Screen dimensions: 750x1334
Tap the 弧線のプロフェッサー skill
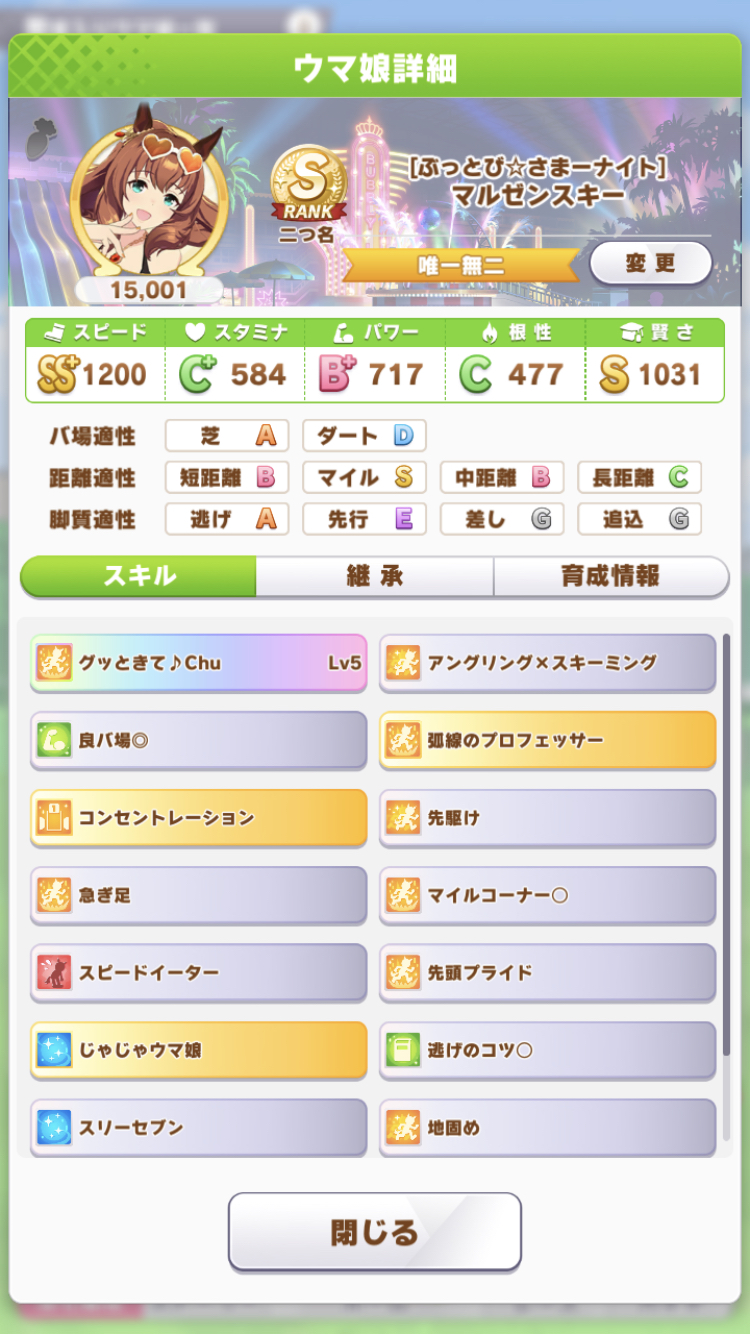coord(547,740)
